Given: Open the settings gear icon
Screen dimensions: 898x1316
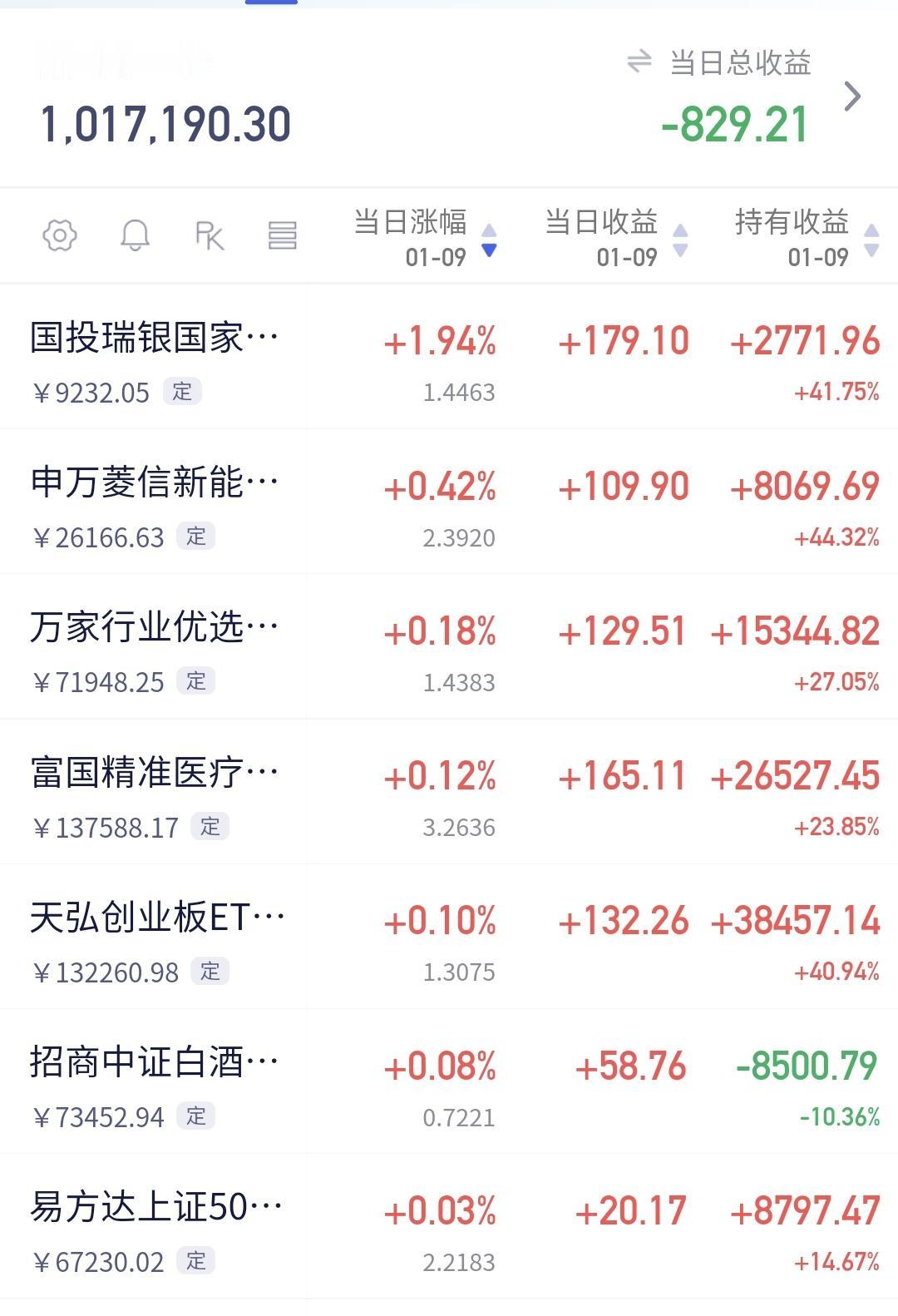Looking at the screenshot, I should click(60, 235).
